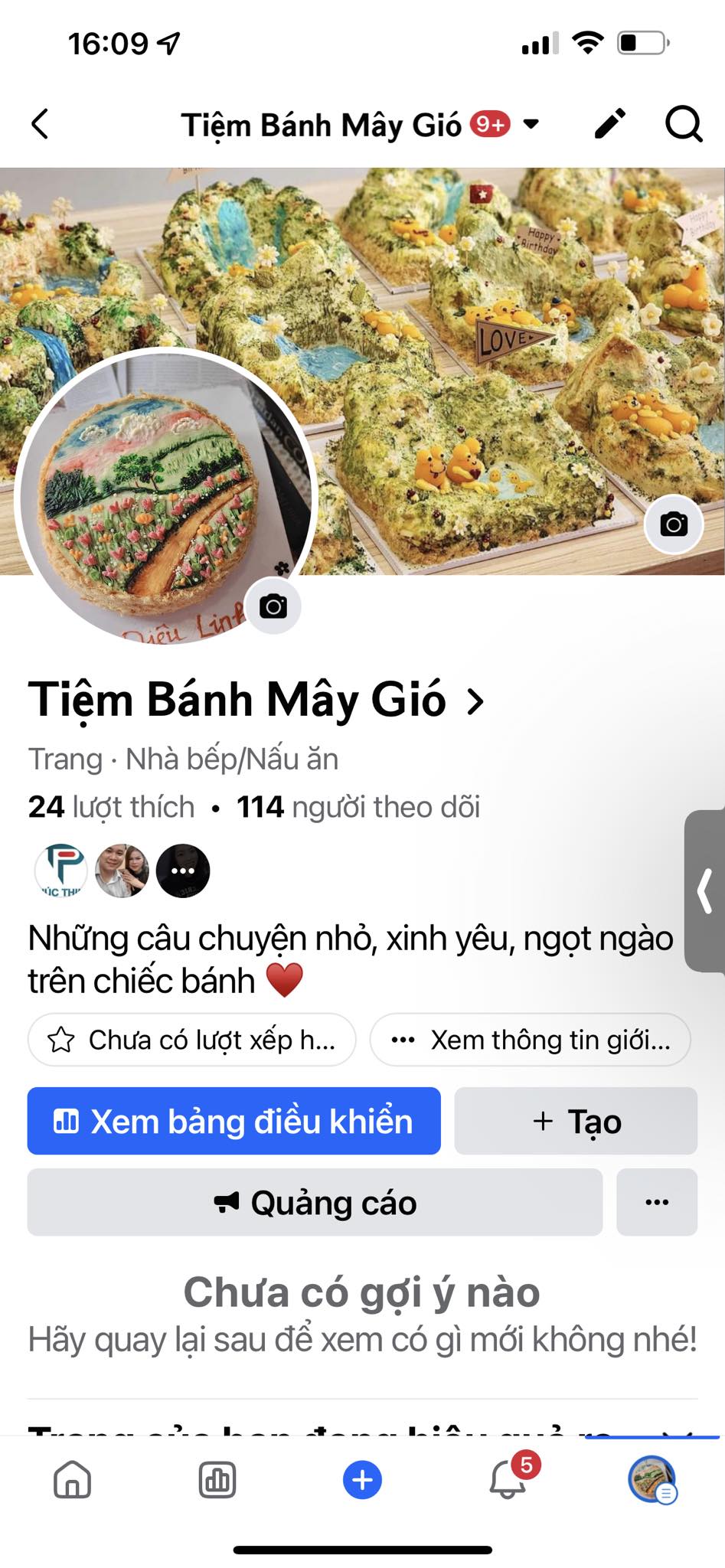Go back with the arrow icon
This screenshot has width=725, height=1568.
[41, 125]
